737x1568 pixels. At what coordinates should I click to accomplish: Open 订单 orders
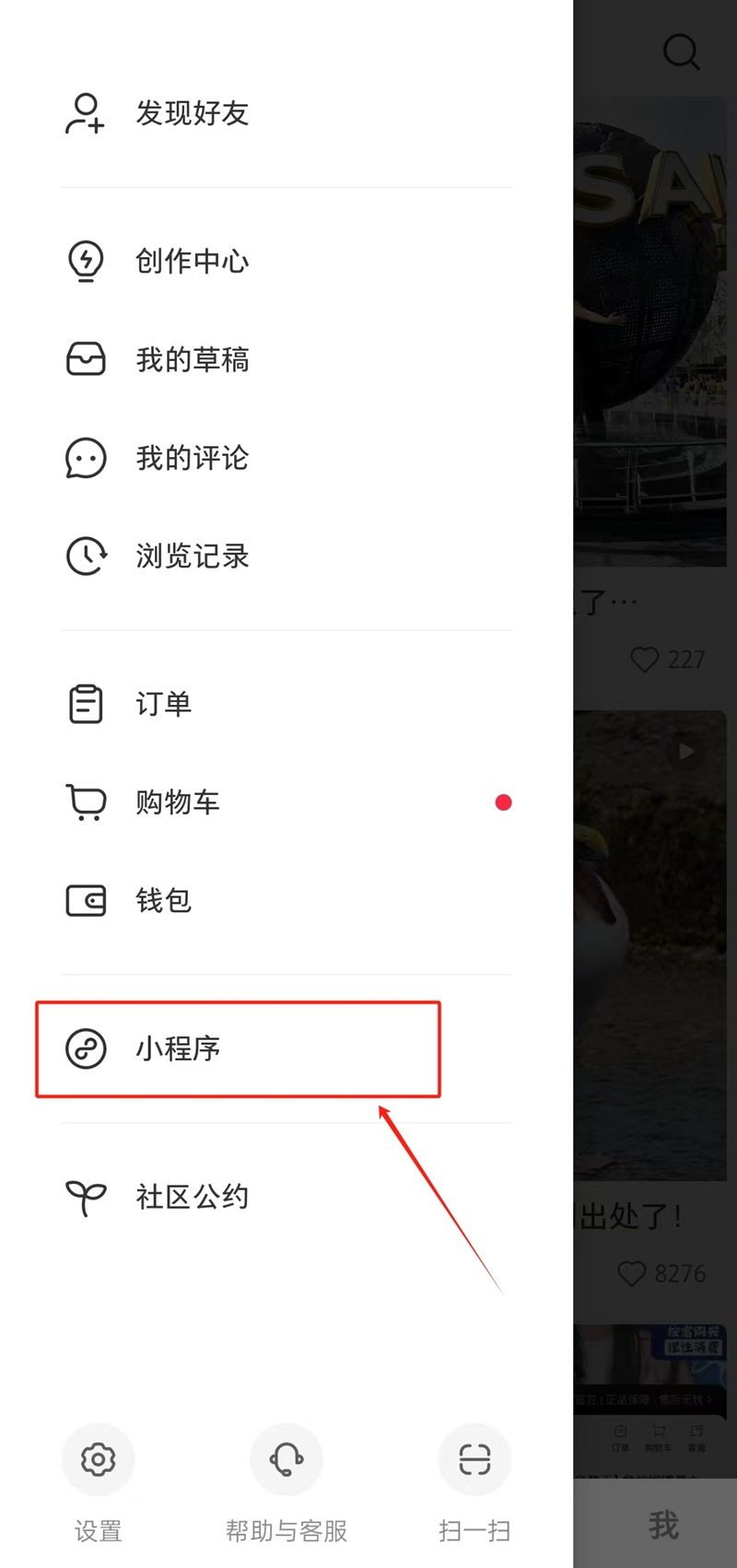[x=163, y=704]
